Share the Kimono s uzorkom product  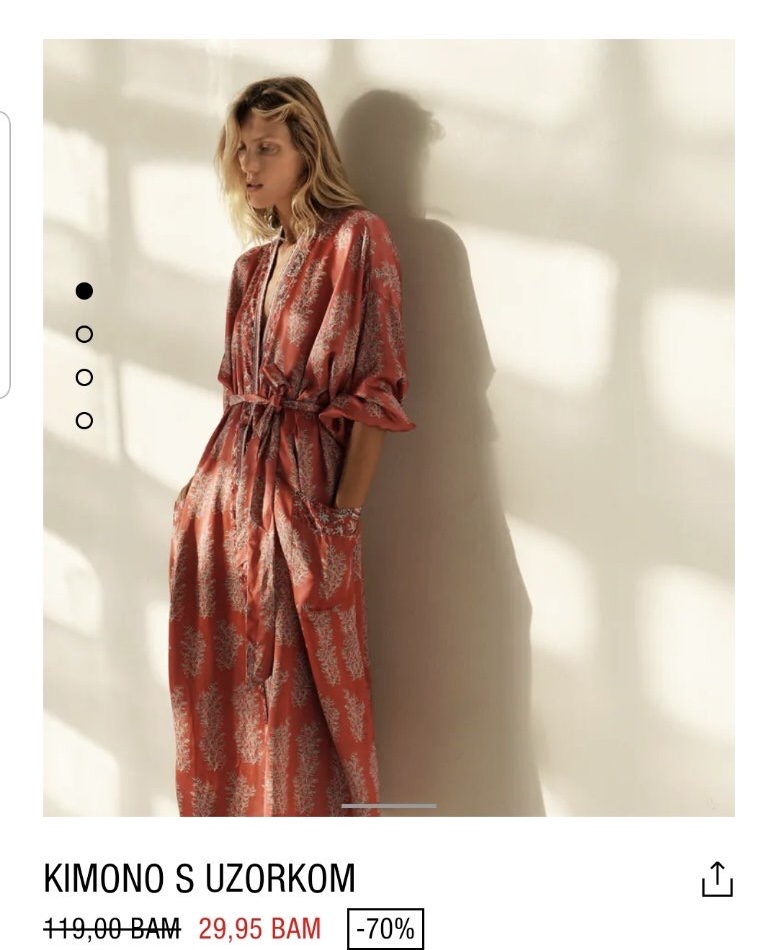click(x=716, y=879)
